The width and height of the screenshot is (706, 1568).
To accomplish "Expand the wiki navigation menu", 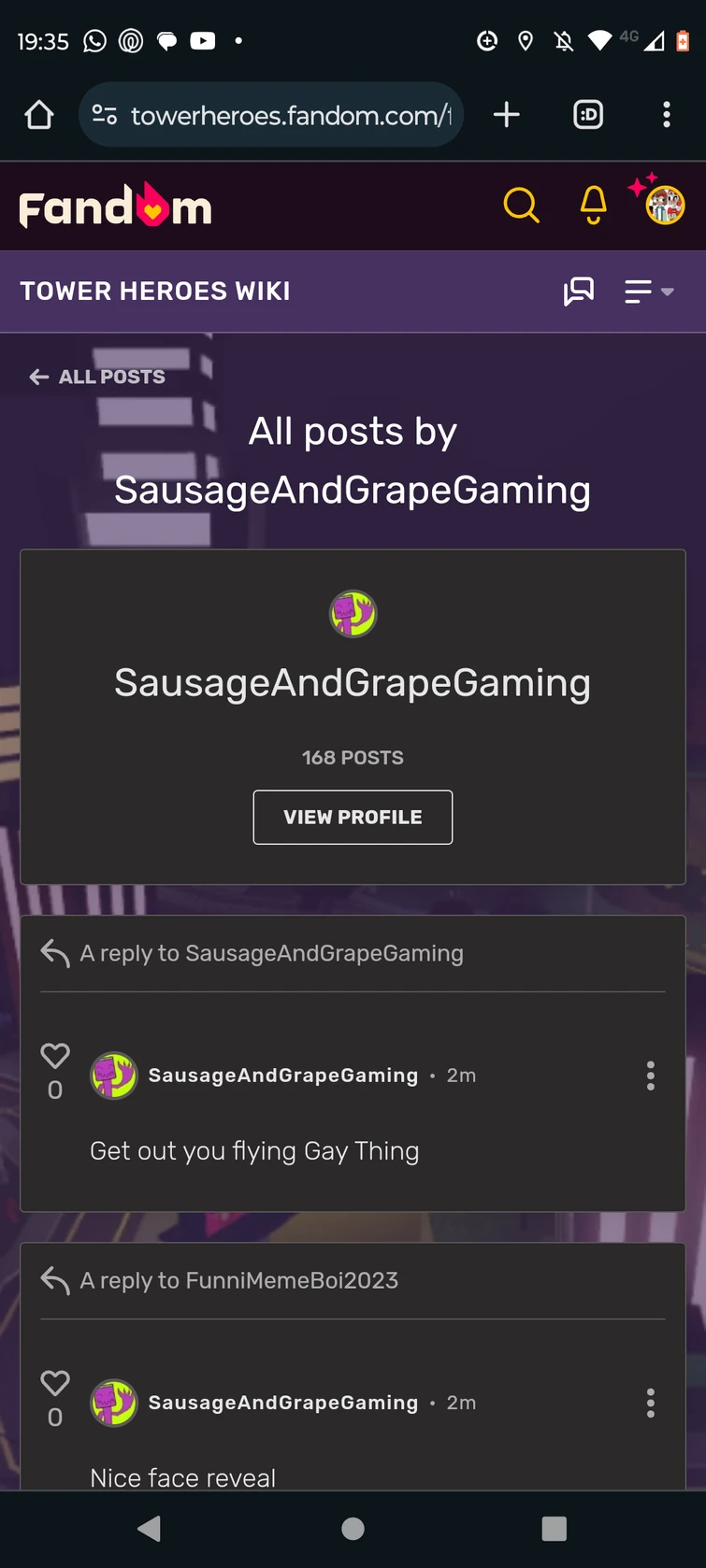I will tap(649, 292).
